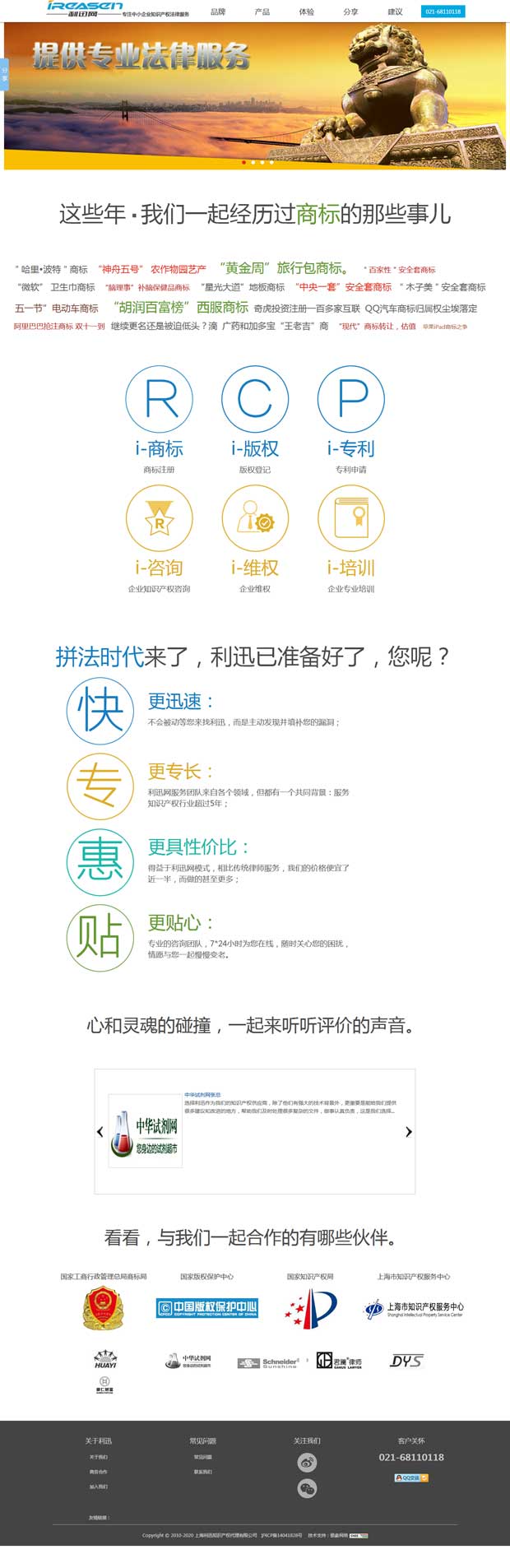Tap the 021-68110118 phone button in the header
Viewport: 510px width, 1568px height.
(444, 12)
